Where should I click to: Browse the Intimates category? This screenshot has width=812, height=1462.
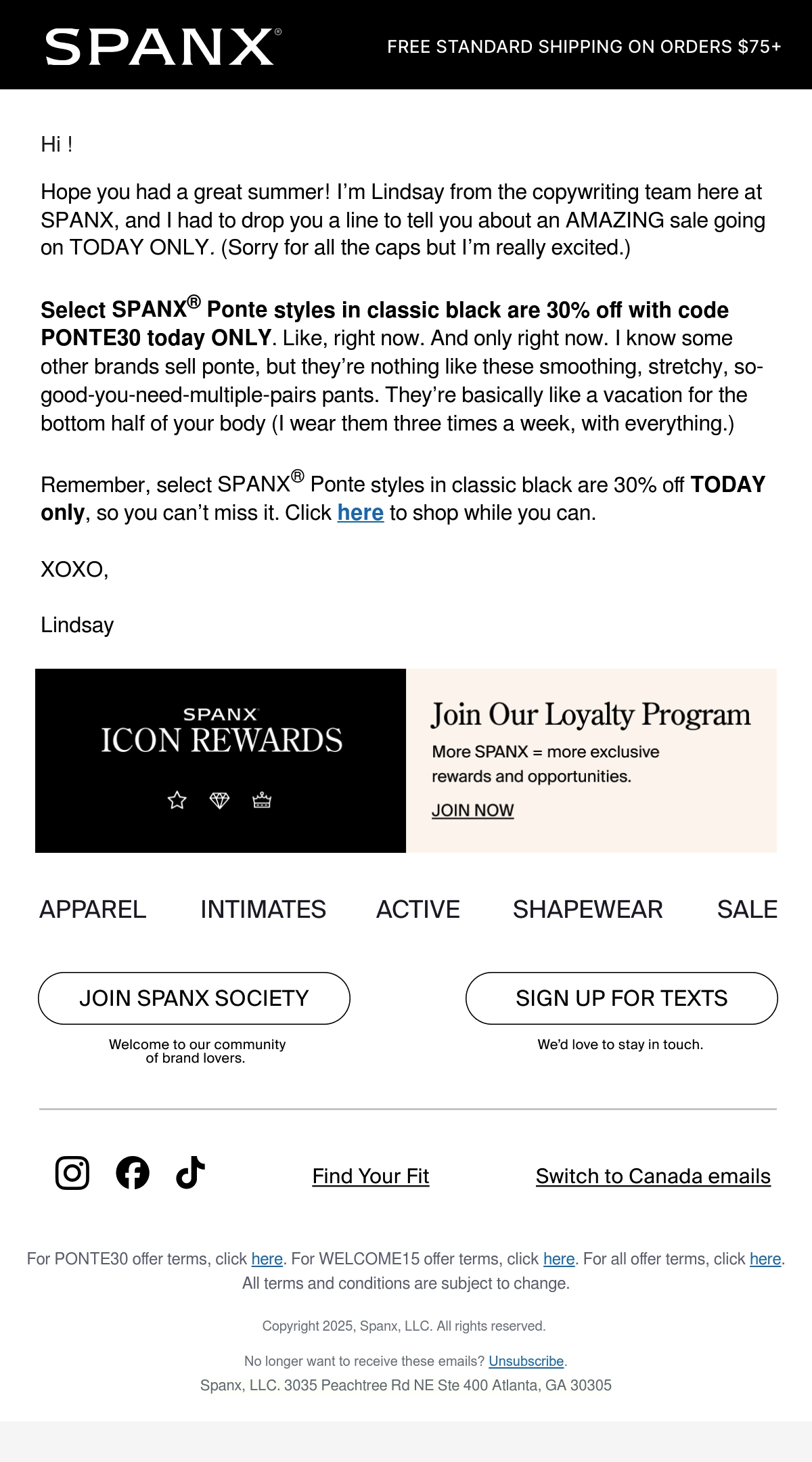(263, 909)
